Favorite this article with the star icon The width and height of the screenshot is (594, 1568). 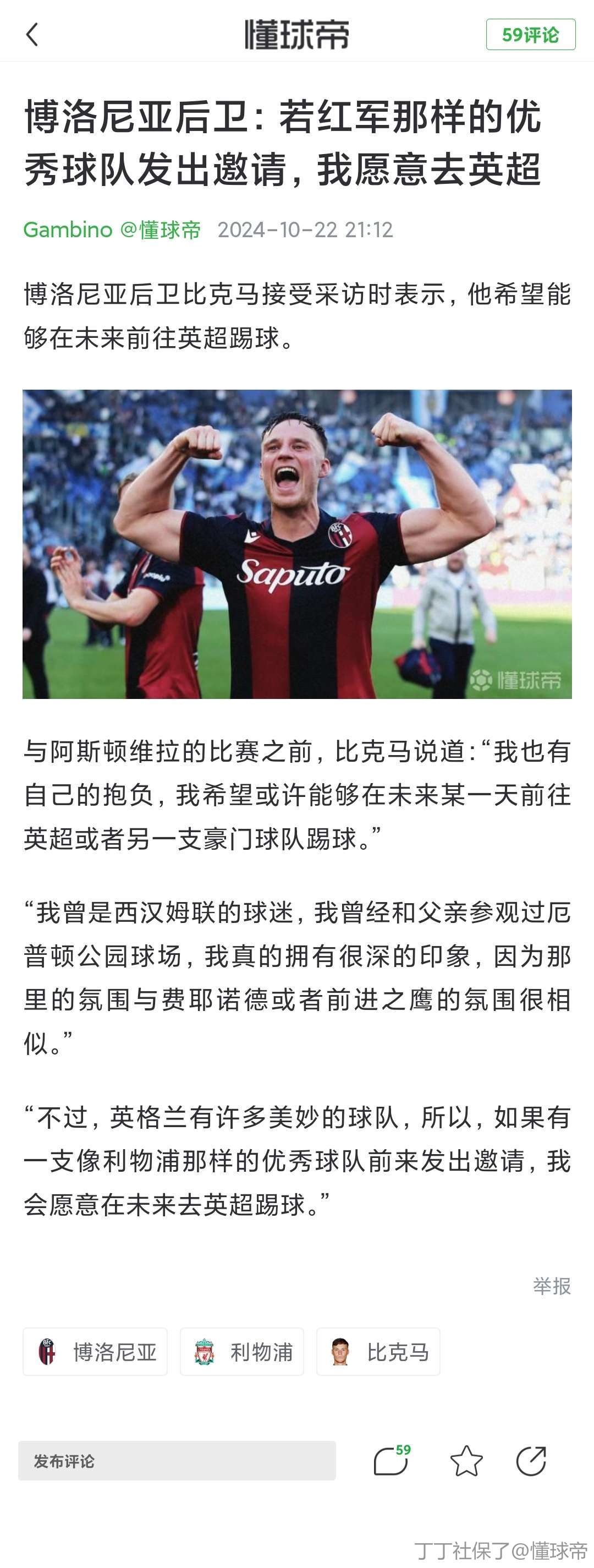466,1461
